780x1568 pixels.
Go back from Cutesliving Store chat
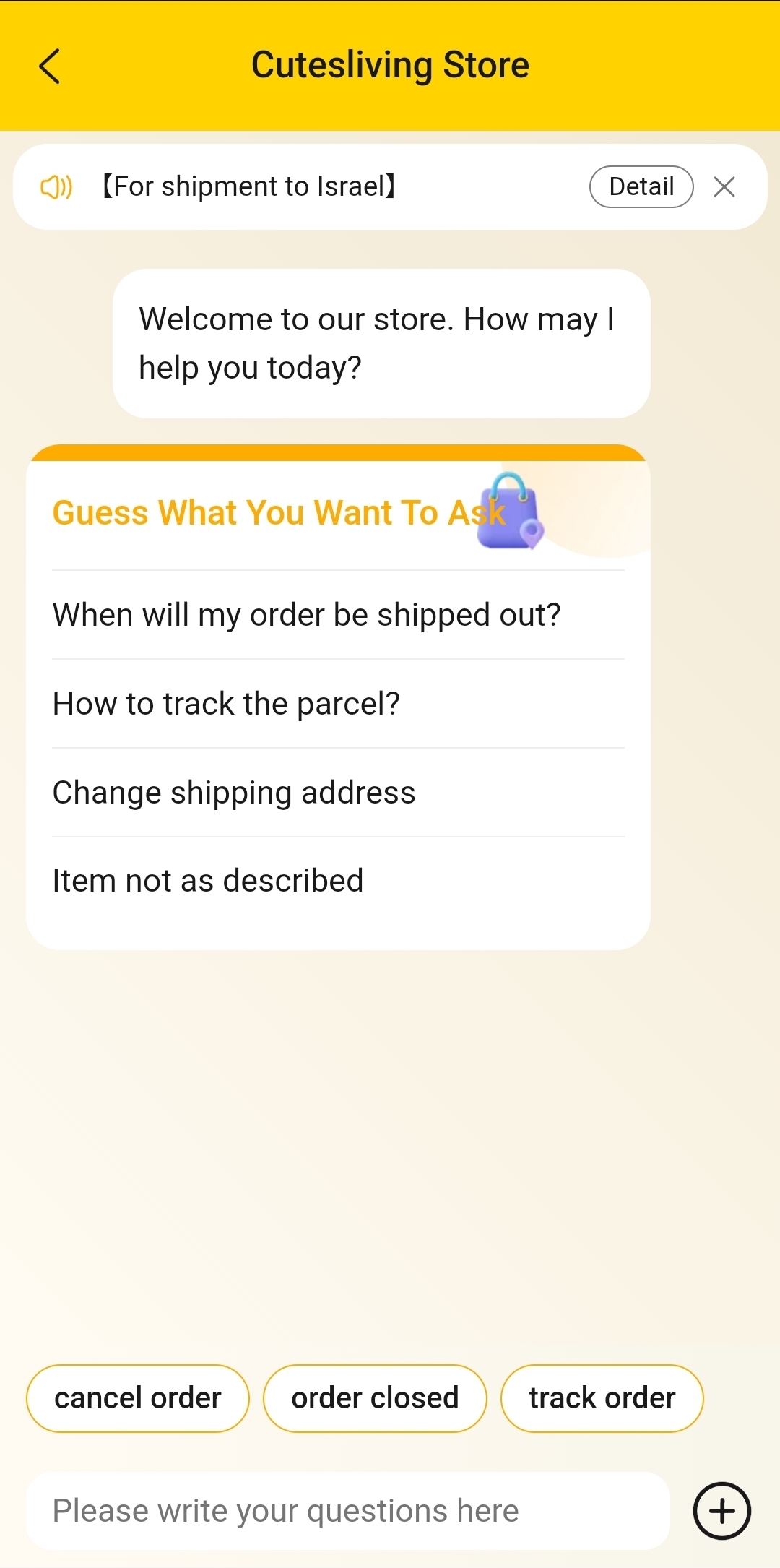pos(49,66)
